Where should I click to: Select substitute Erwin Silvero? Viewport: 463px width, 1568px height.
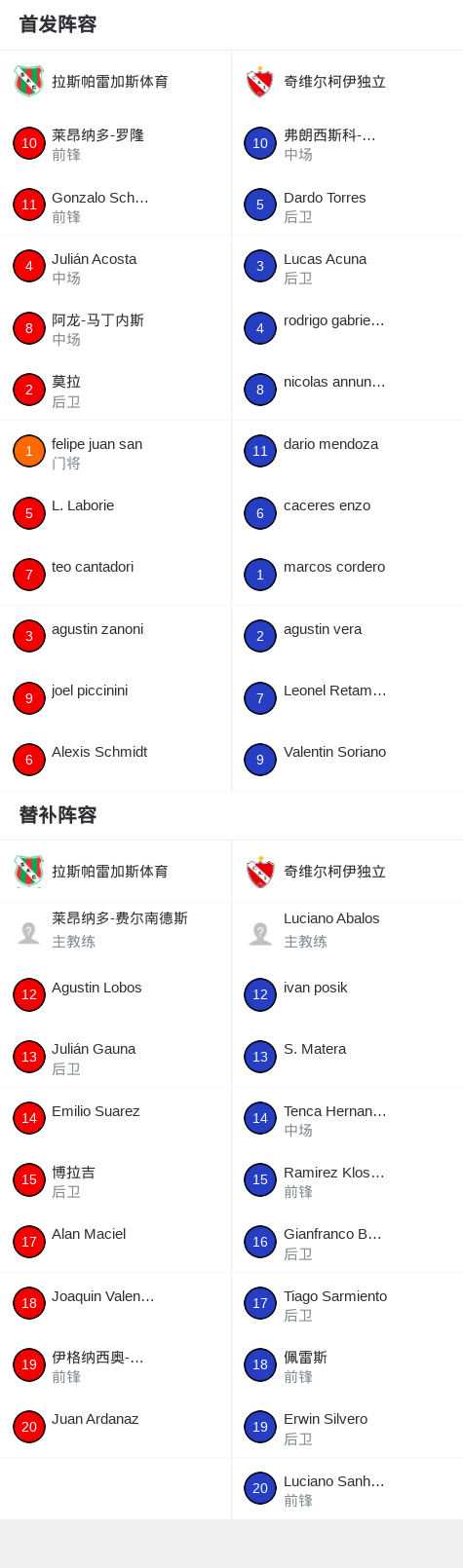tap(347, 1427)
